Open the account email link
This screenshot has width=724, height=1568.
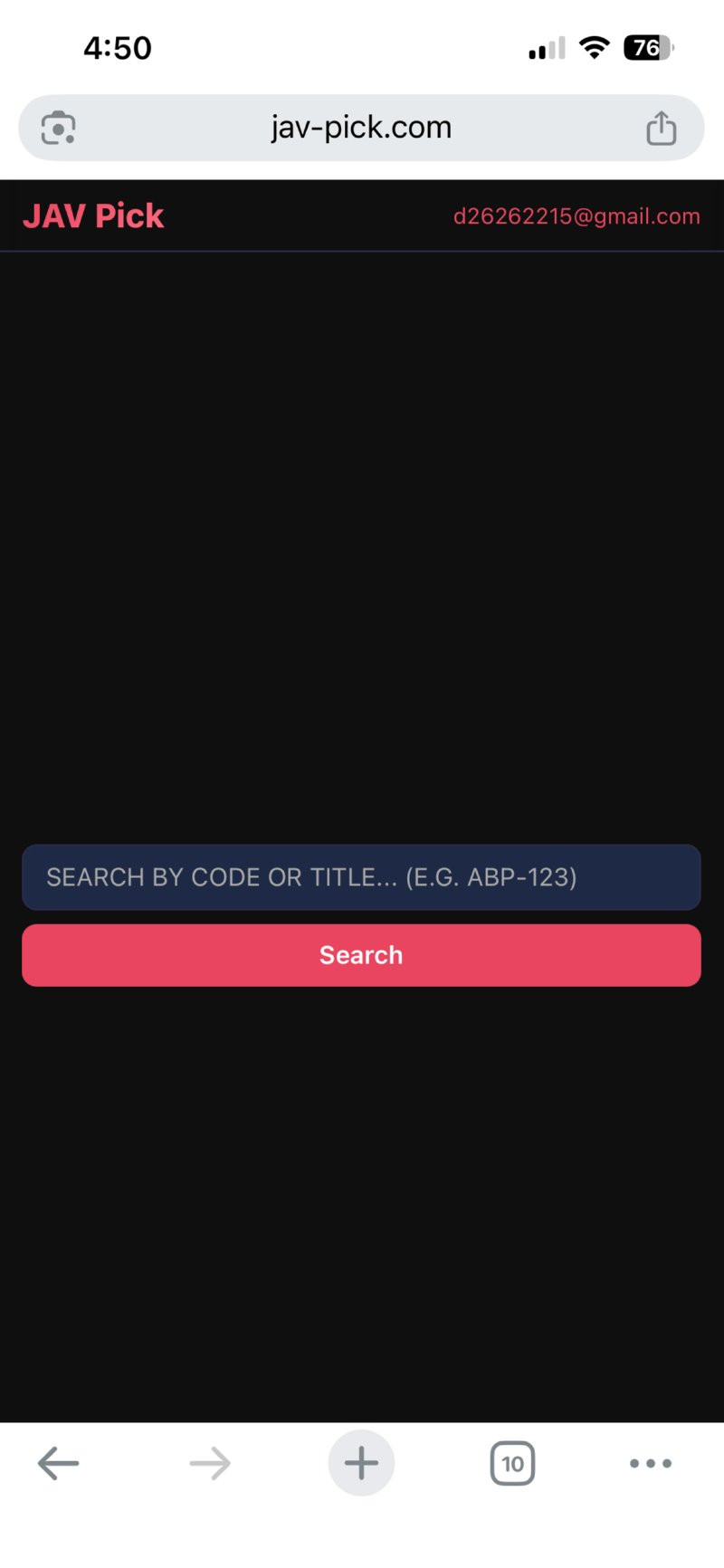576,216
